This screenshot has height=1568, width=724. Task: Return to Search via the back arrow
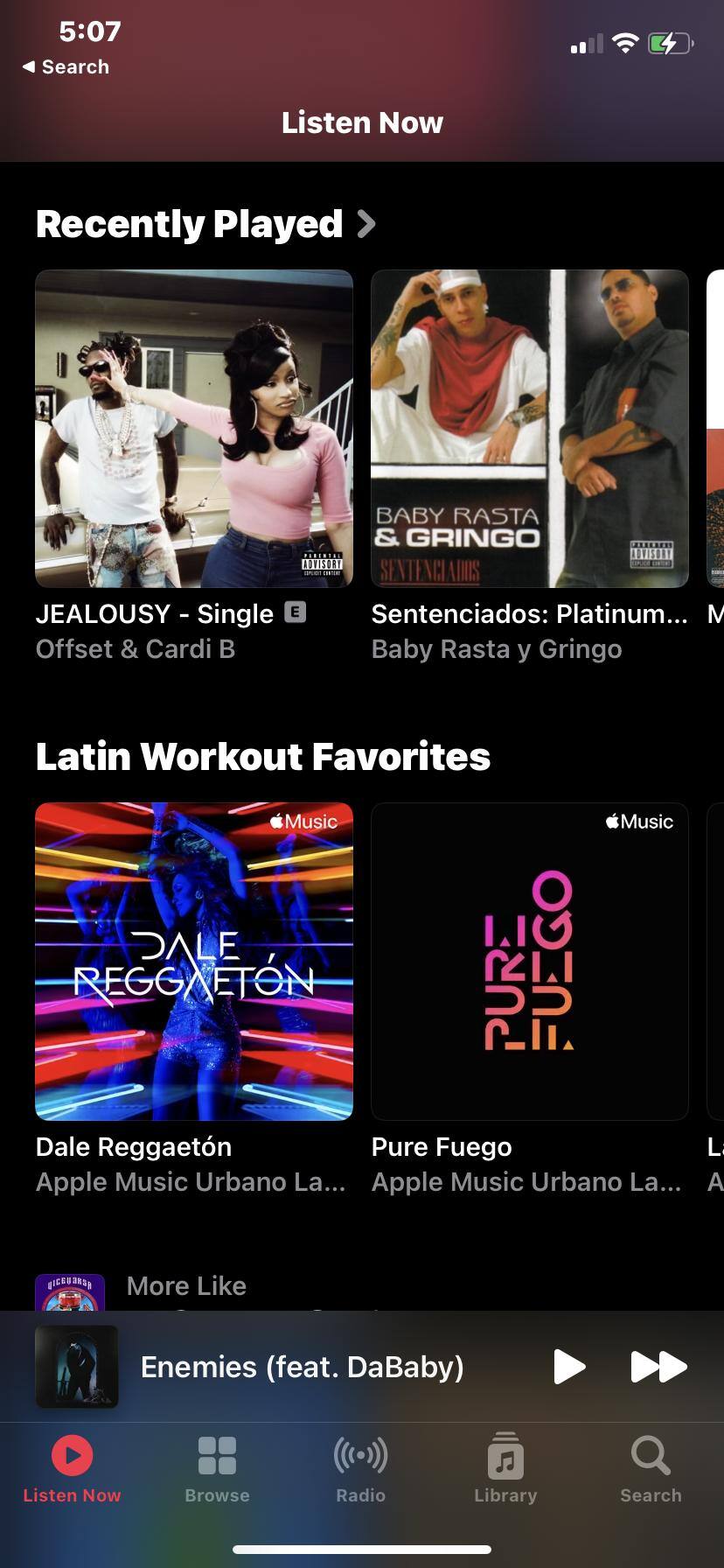66,66
